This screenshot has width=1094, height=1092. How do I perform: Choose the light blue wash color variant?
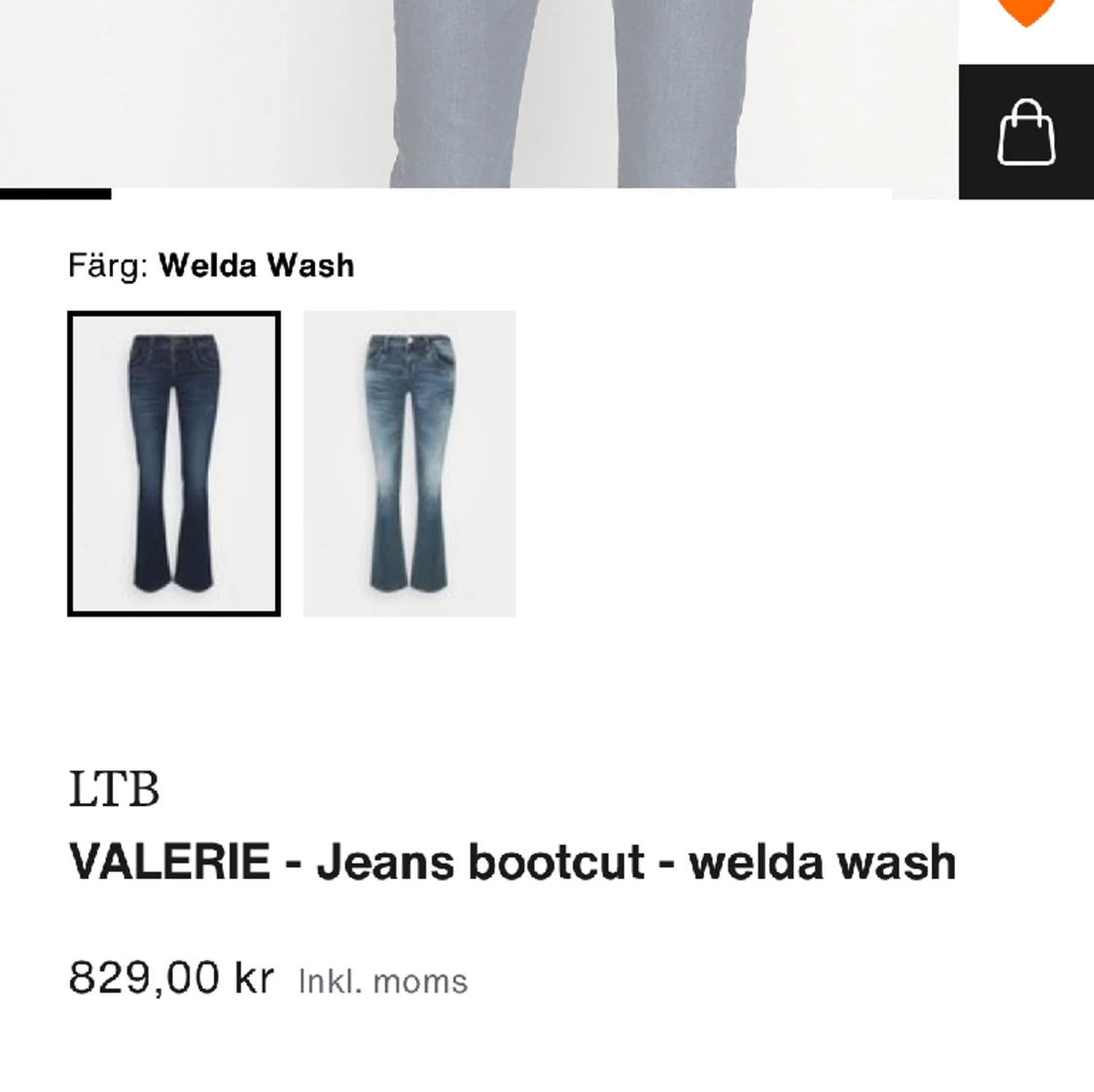click(x=409, y=464)
